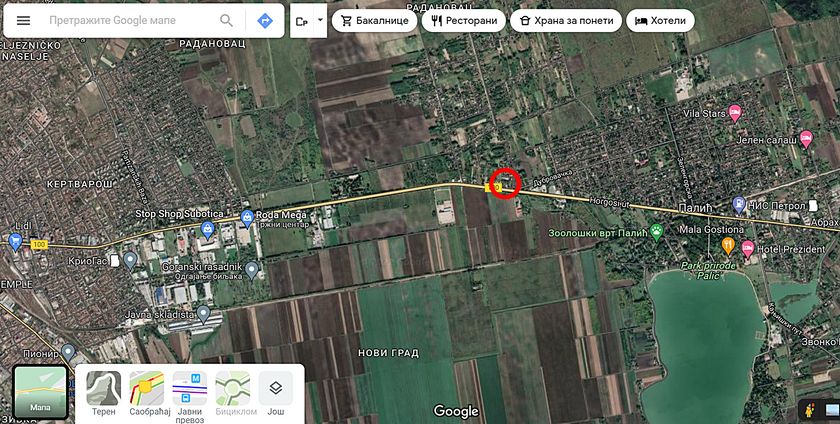Open the Roda Mega place marker
Image resolution: width=840 pixels, height=424 pixels.
tap(247, 216)
